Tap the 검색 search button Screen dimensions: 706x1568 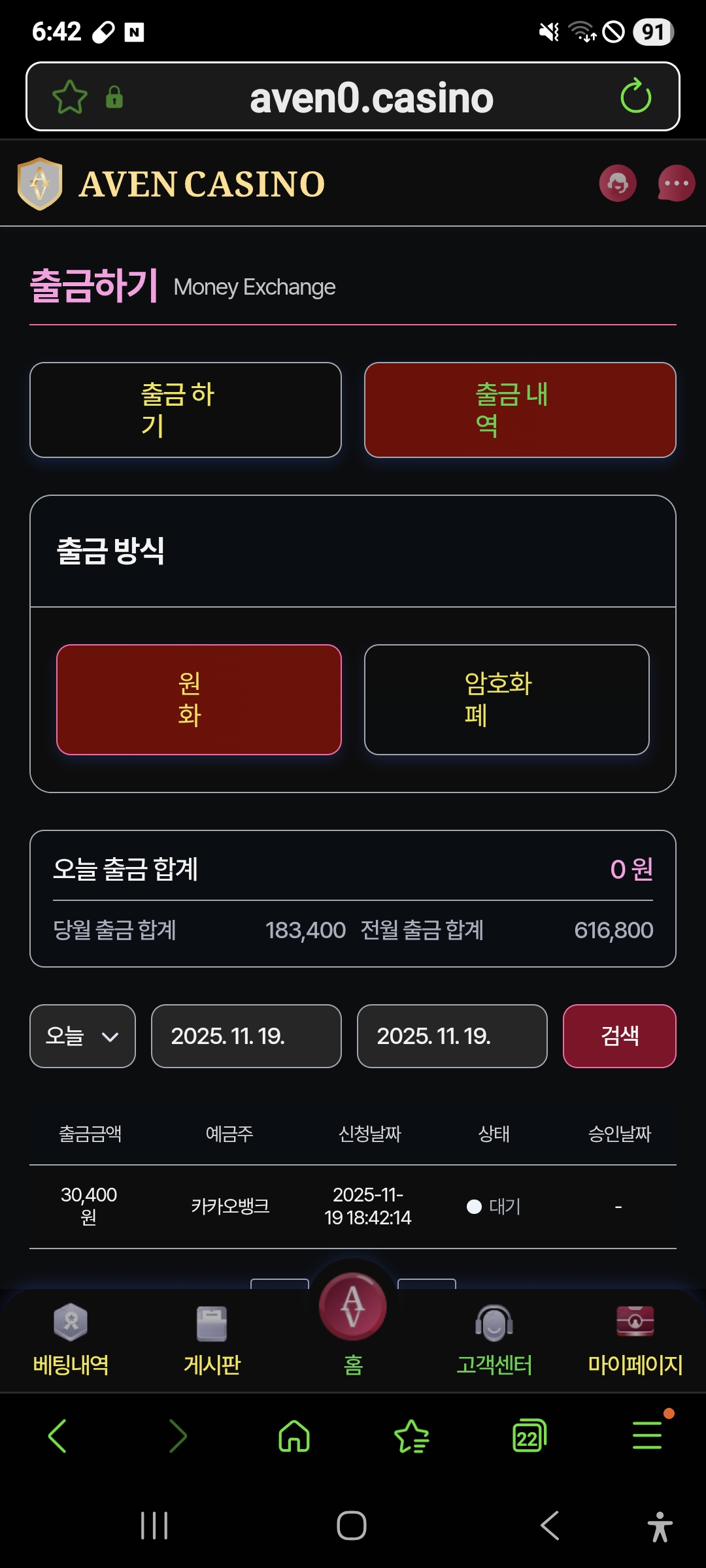coord(619,1036)
